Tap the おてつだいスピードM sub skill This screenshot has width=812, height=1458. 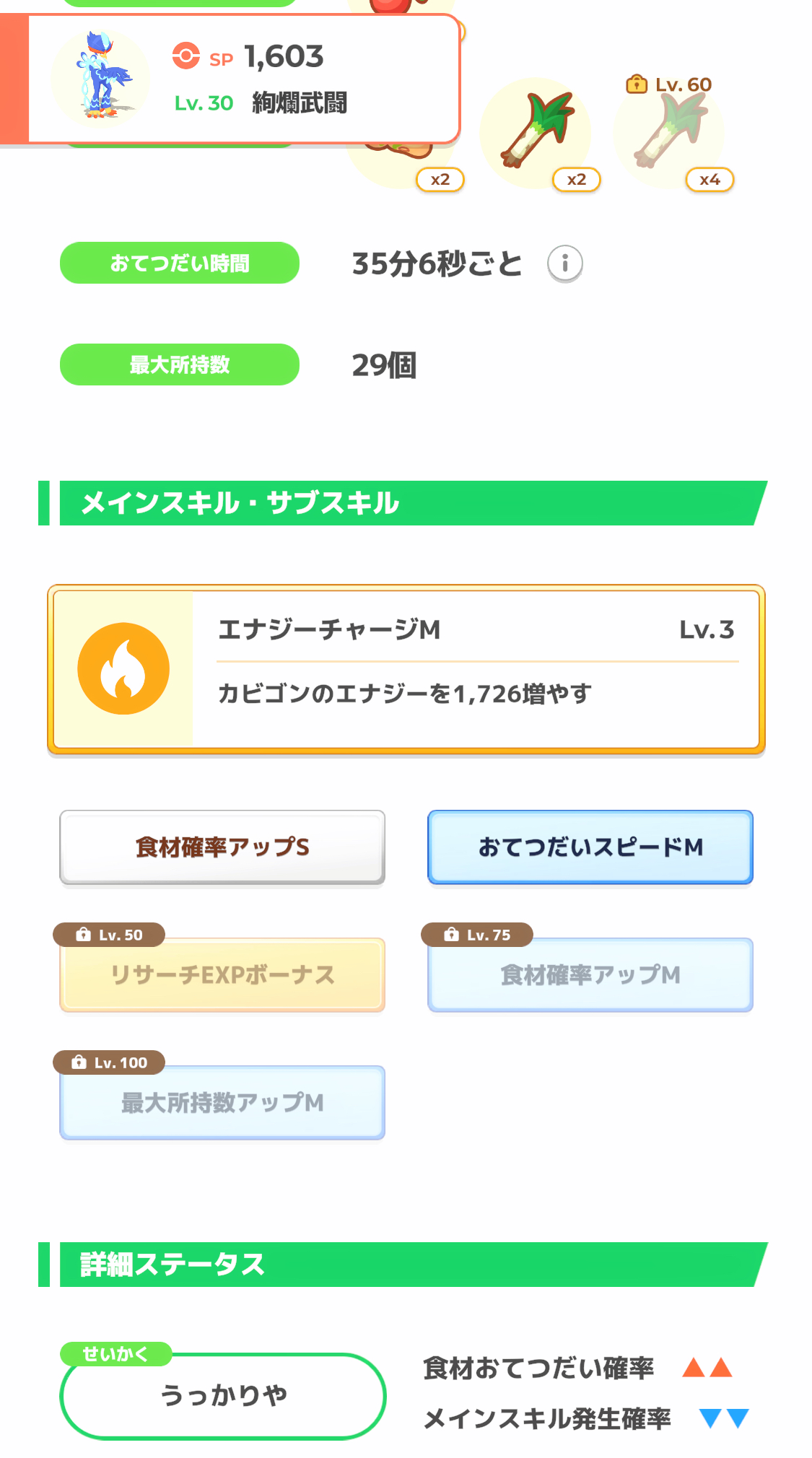point(590,847)
